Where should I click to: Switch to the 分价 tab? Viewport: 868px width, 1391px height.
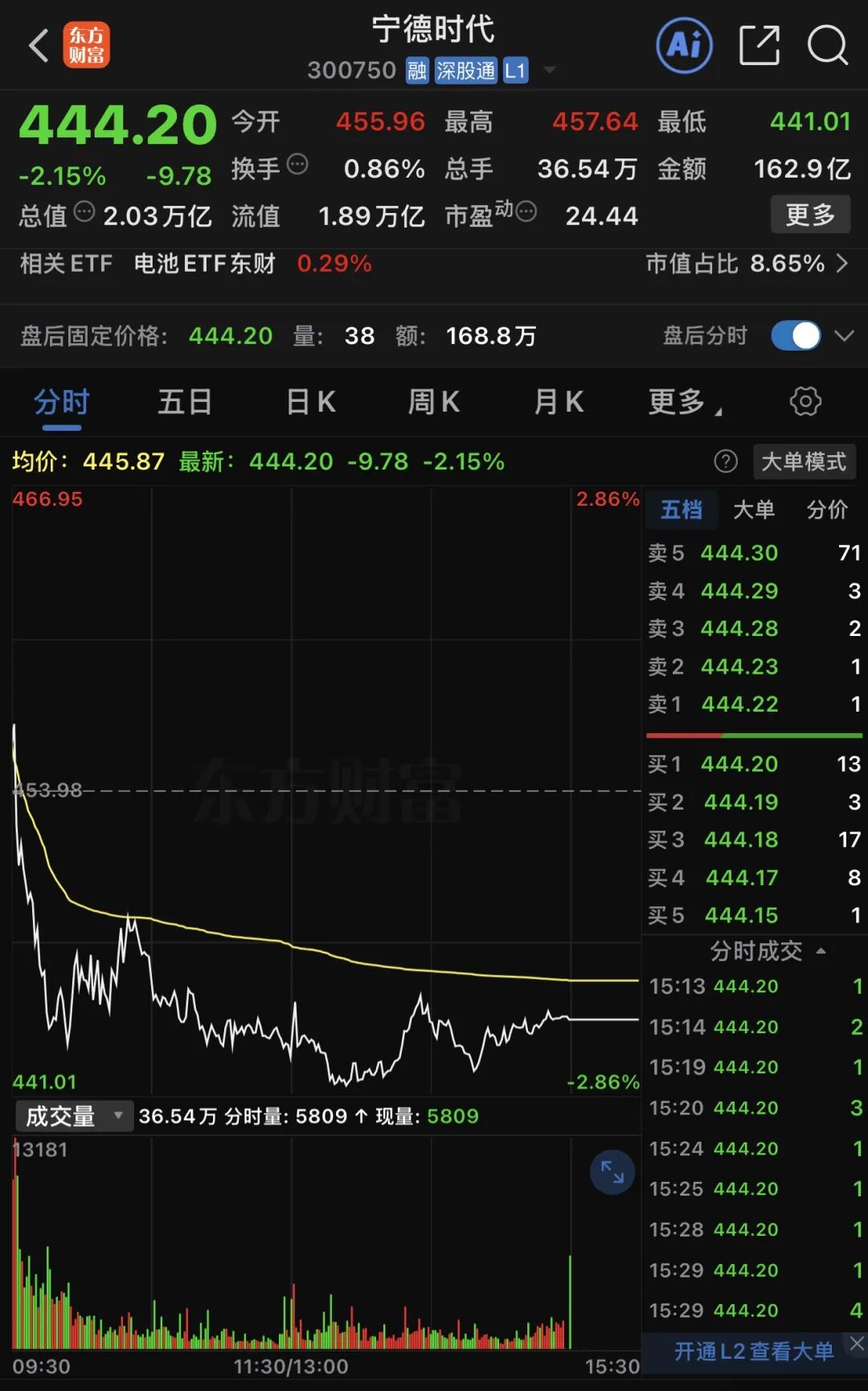point(827,510)
